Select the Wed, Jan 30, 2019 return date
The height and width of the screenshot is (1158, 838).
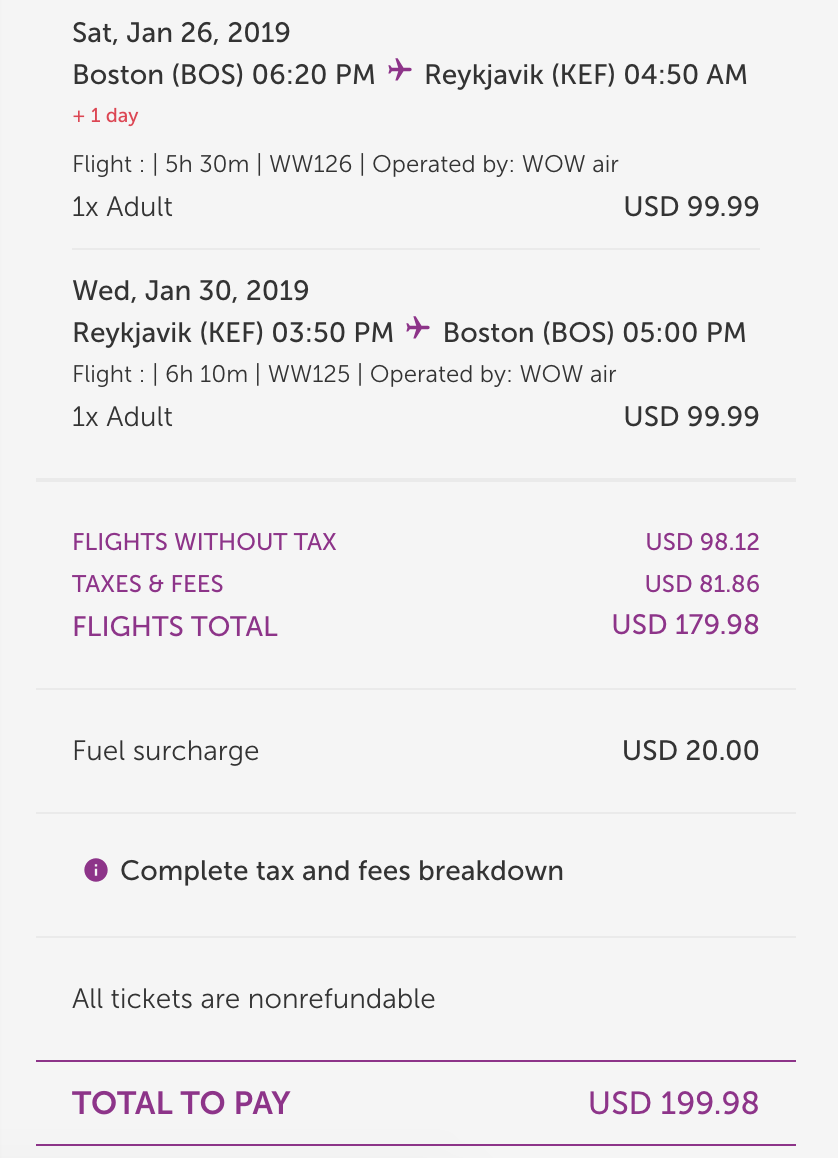tap(190, 290)
